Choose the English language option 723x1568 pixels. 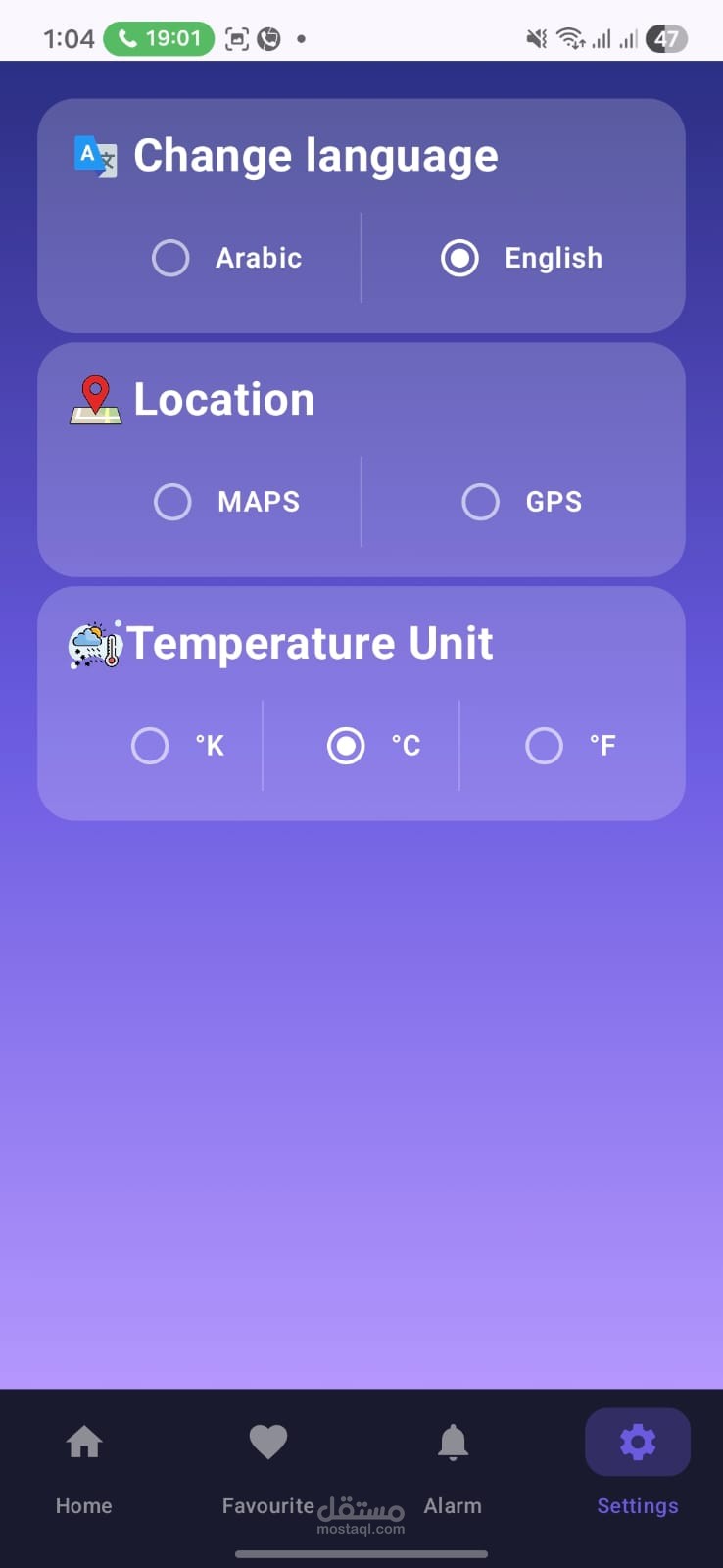click(459, 258)
